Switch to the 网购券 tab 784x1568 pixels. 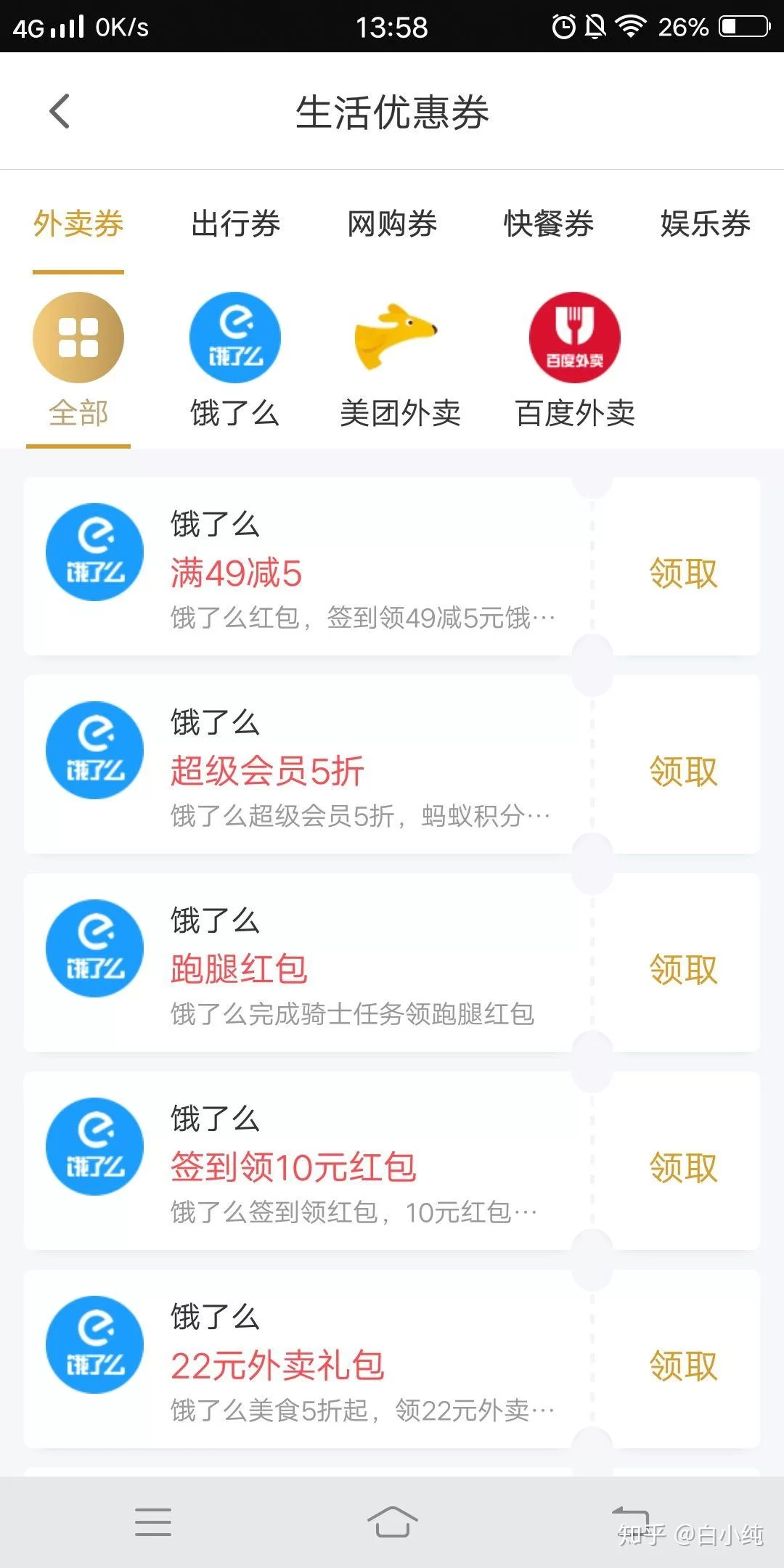click(x=392, y=224)
